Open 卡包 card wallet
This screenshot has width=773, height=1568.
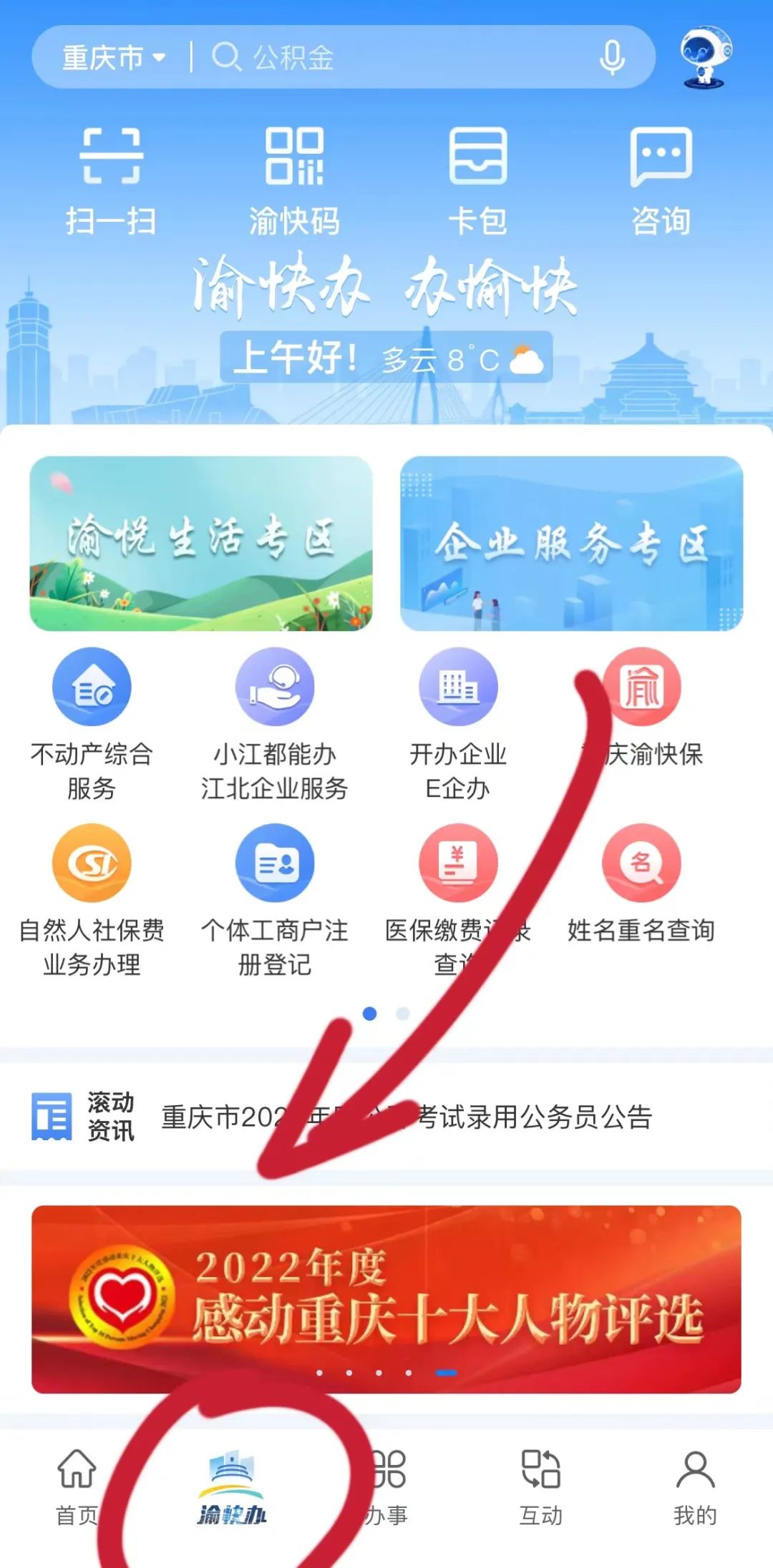[477, 180]
